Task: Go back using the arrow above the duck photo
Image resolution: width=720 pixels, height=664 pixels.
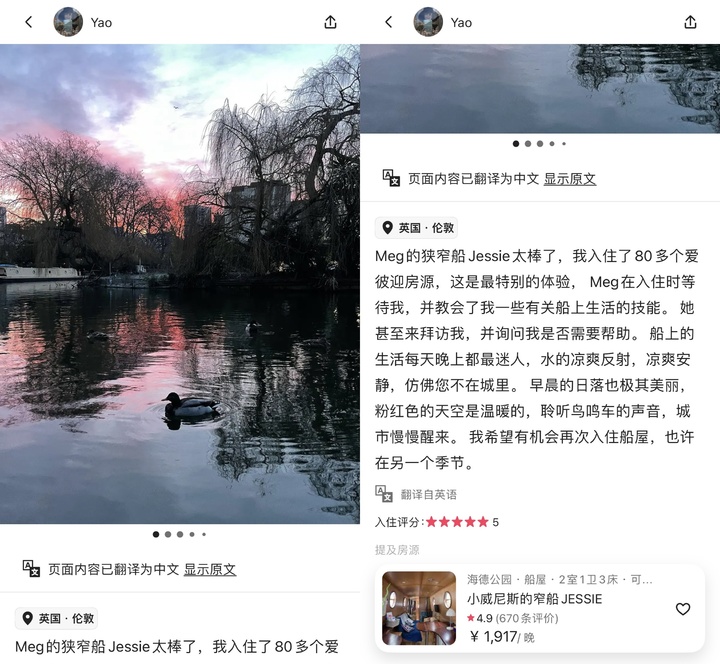Action: click(29, 22)
